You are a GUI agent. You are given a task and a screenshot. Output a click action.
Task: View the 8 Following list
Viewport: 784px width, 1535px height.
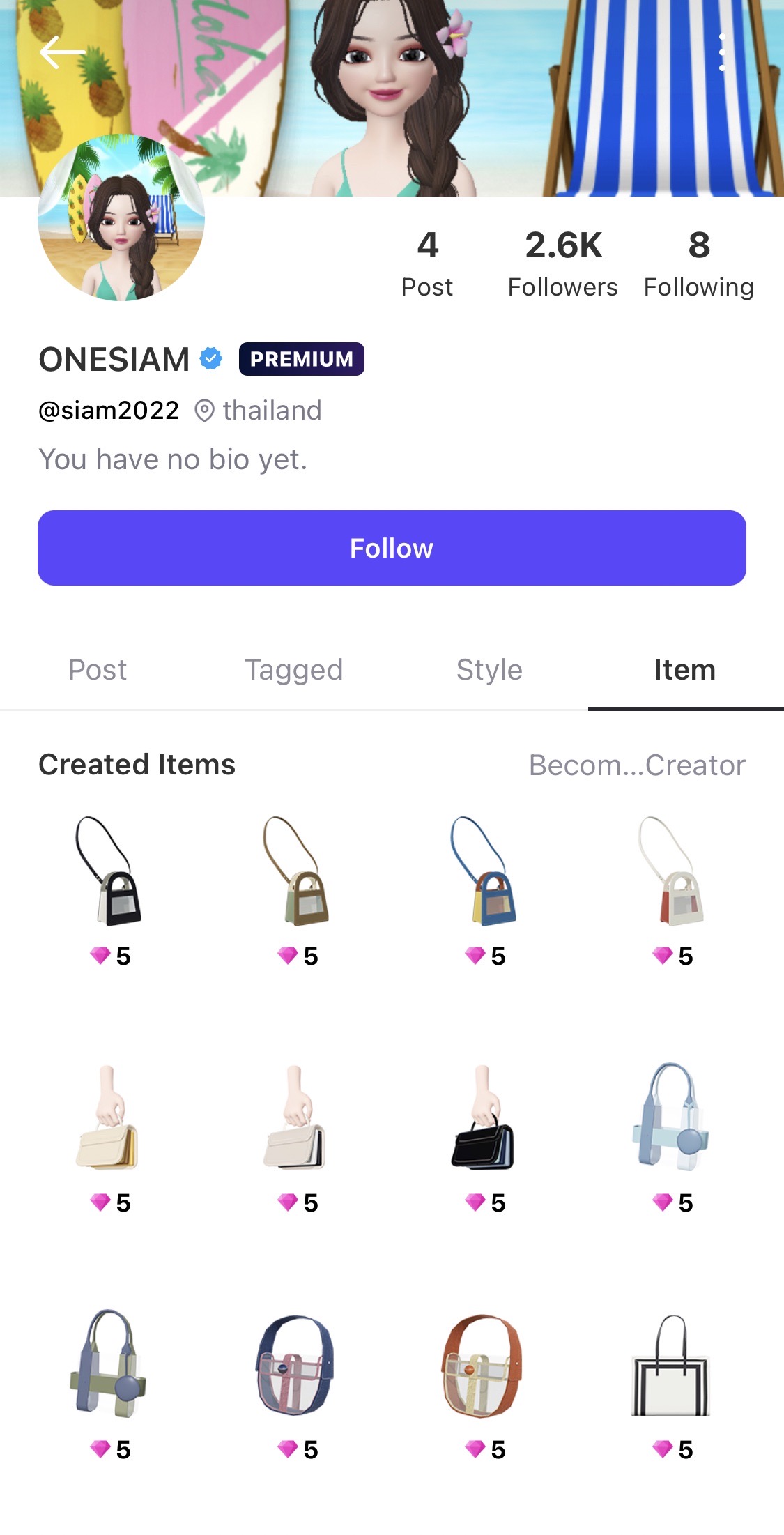(699, 264)
